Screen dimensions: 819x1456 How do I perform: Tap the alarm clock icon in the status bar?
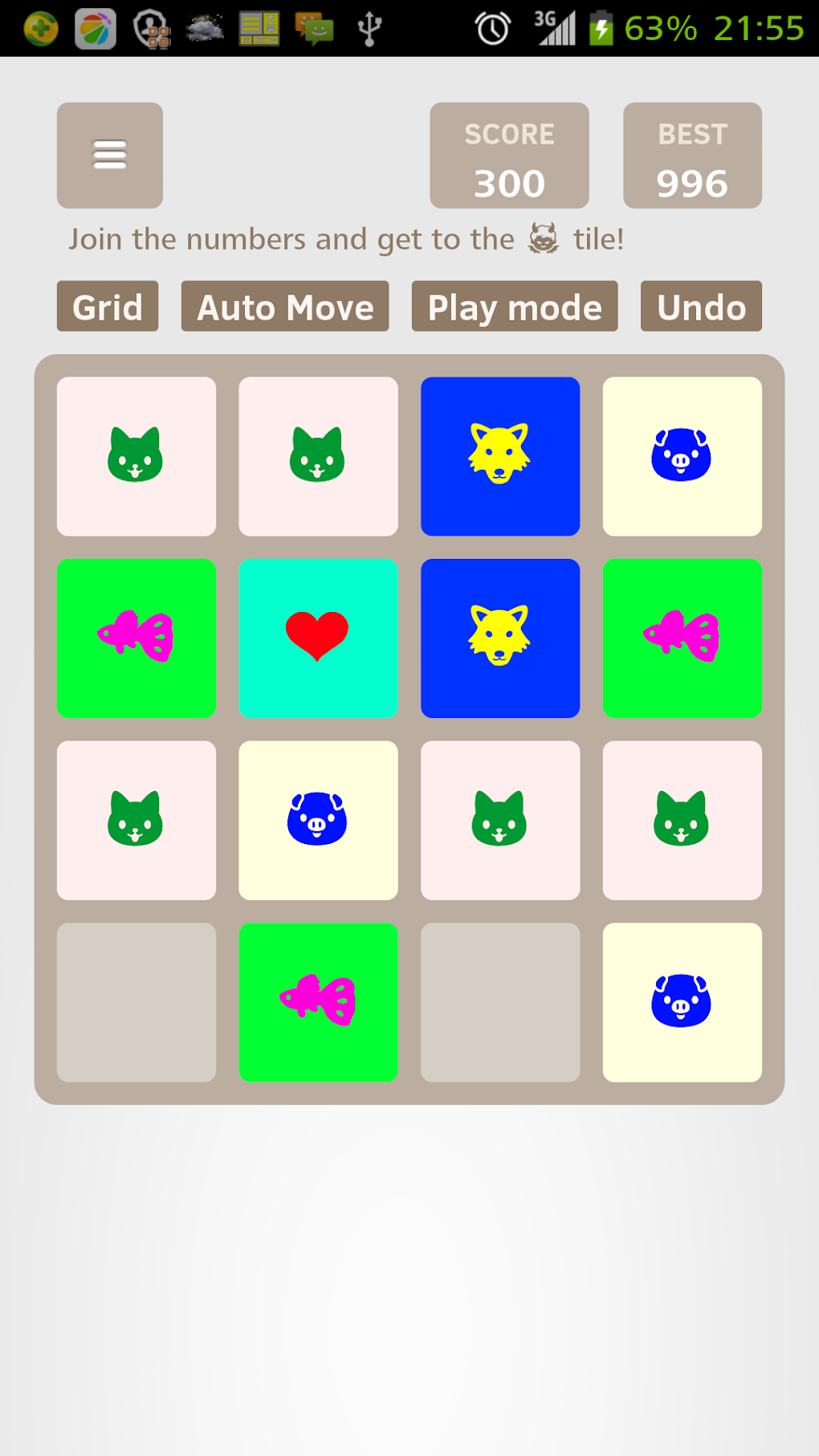[x=491, y=27]
